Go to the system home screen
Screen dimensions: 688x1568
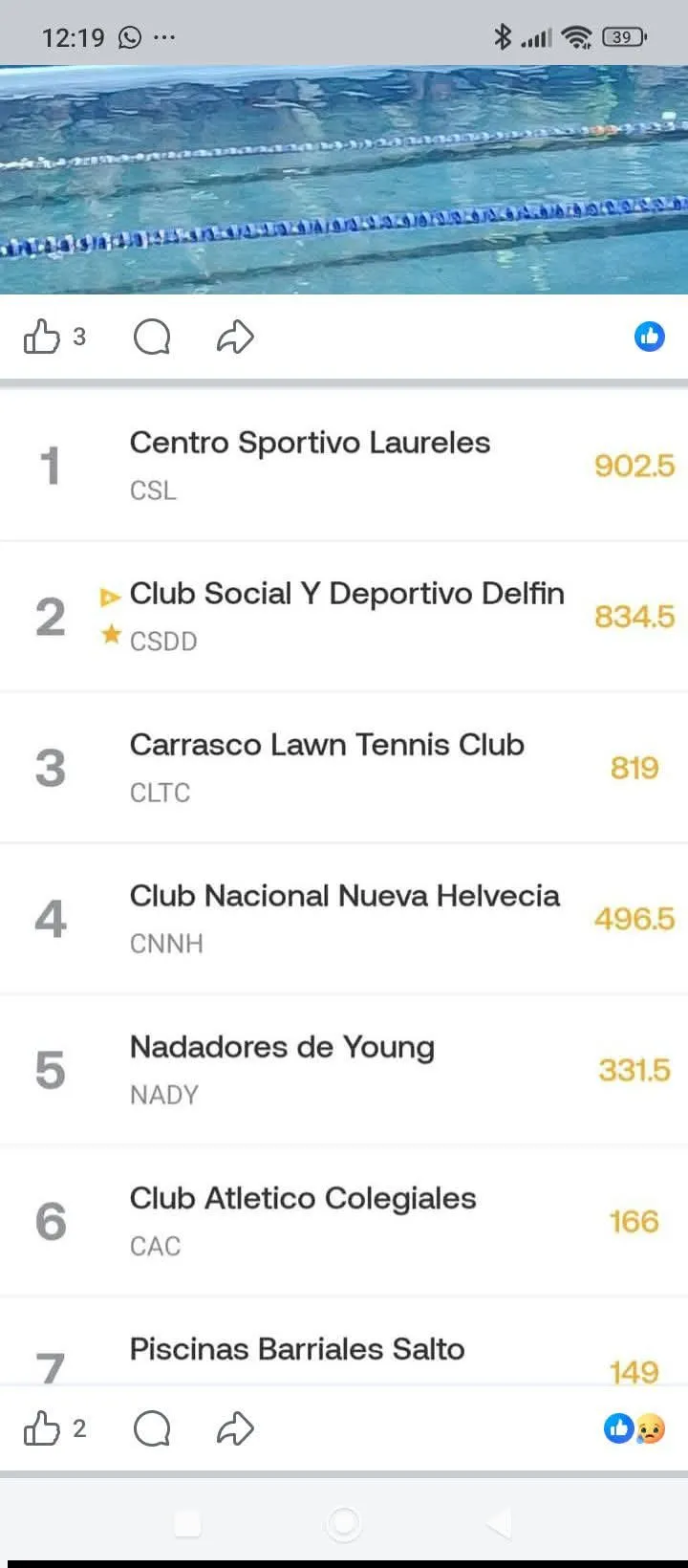pos(344,1522)
